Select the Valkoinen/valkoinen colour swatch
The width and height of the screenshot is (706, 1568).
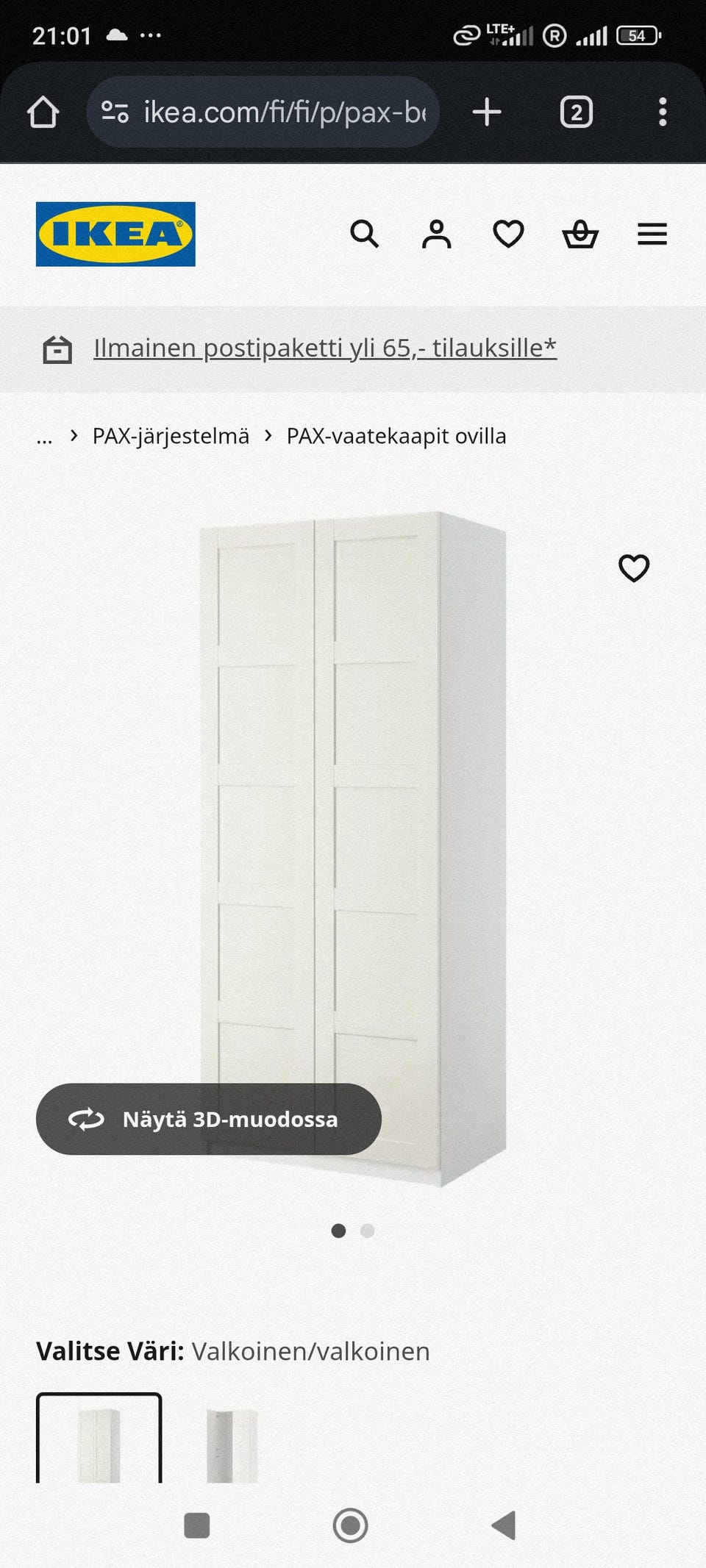coord(99,1442)
